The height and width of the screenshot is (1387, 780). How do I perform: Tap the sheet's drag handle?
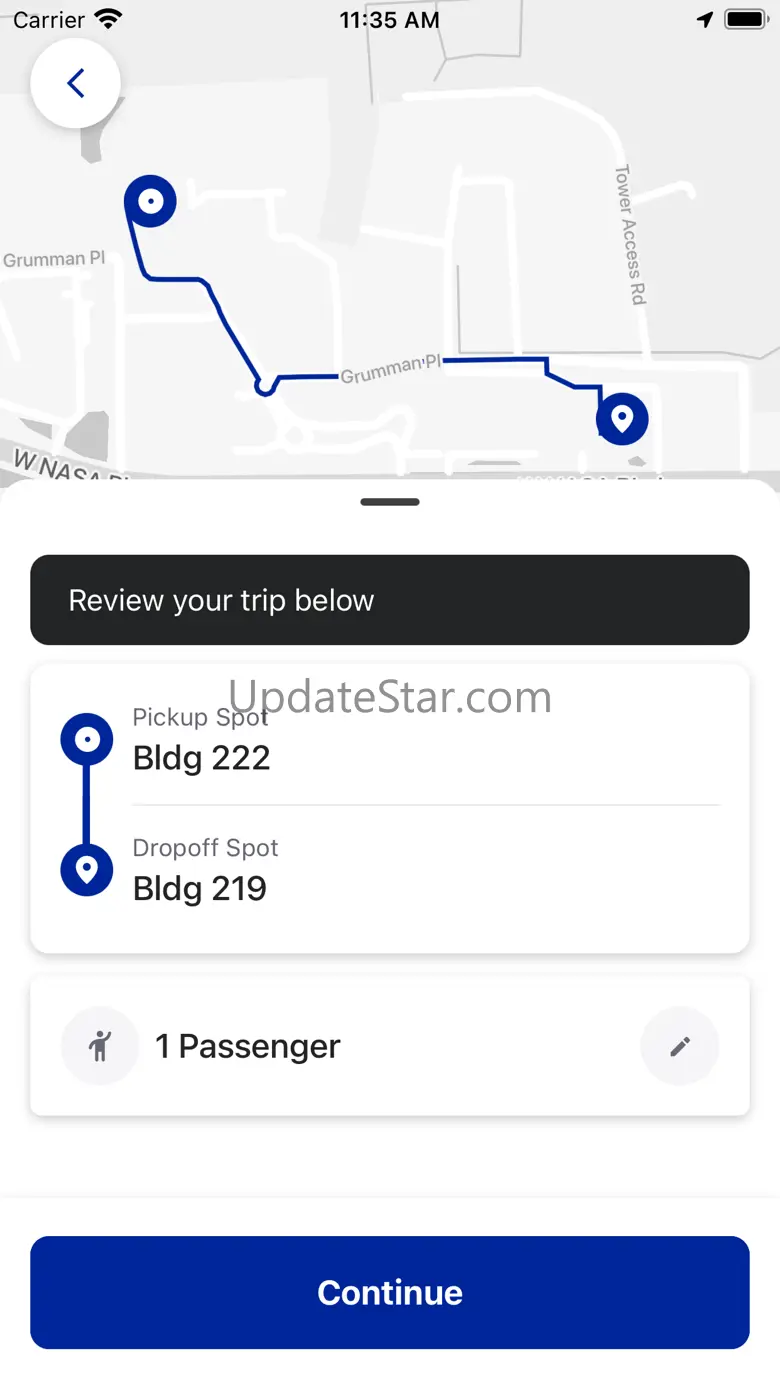[390, 502]
